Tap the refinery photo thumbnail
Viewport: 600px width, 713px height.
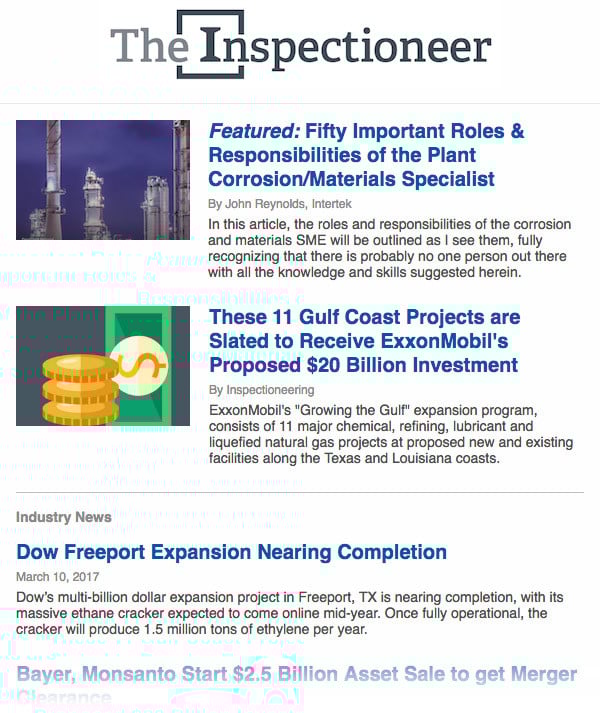[x=103, y=180]
